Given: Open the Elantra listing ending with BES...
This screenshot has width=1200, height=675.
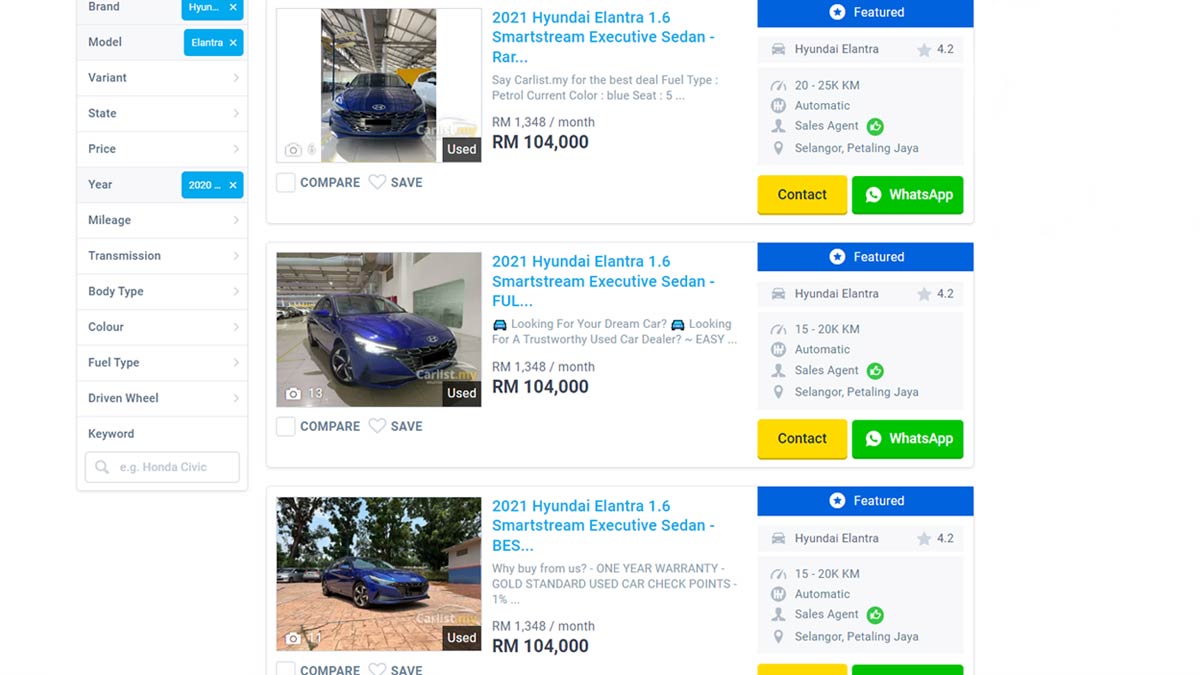Looking at the screenshot, I should pyautogui.click(x=602, y=526).
